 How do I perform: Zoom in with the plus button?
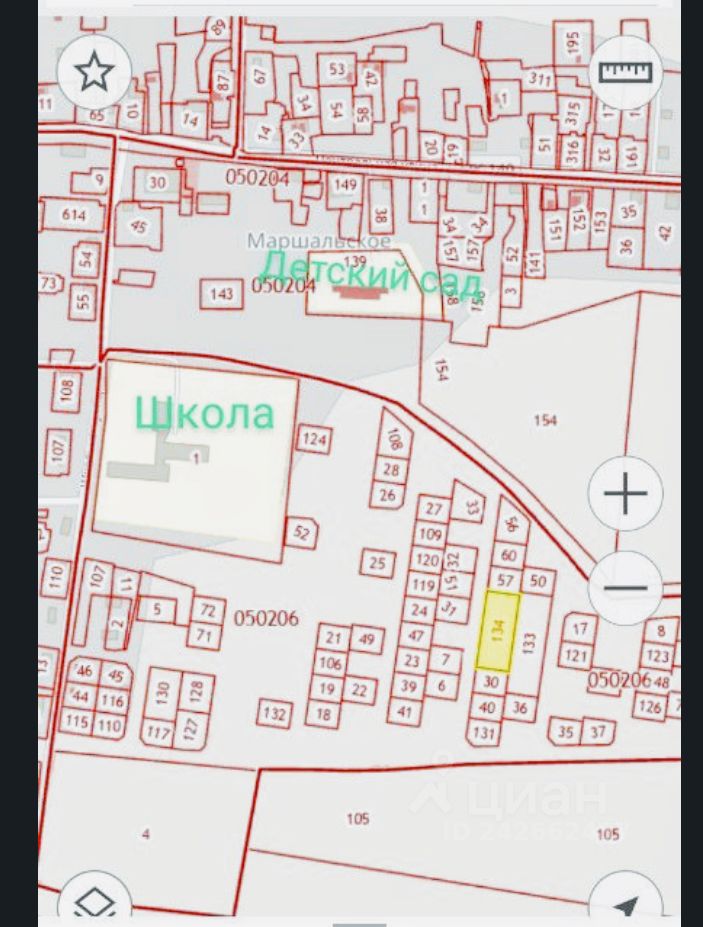click(x=625, y=494)
